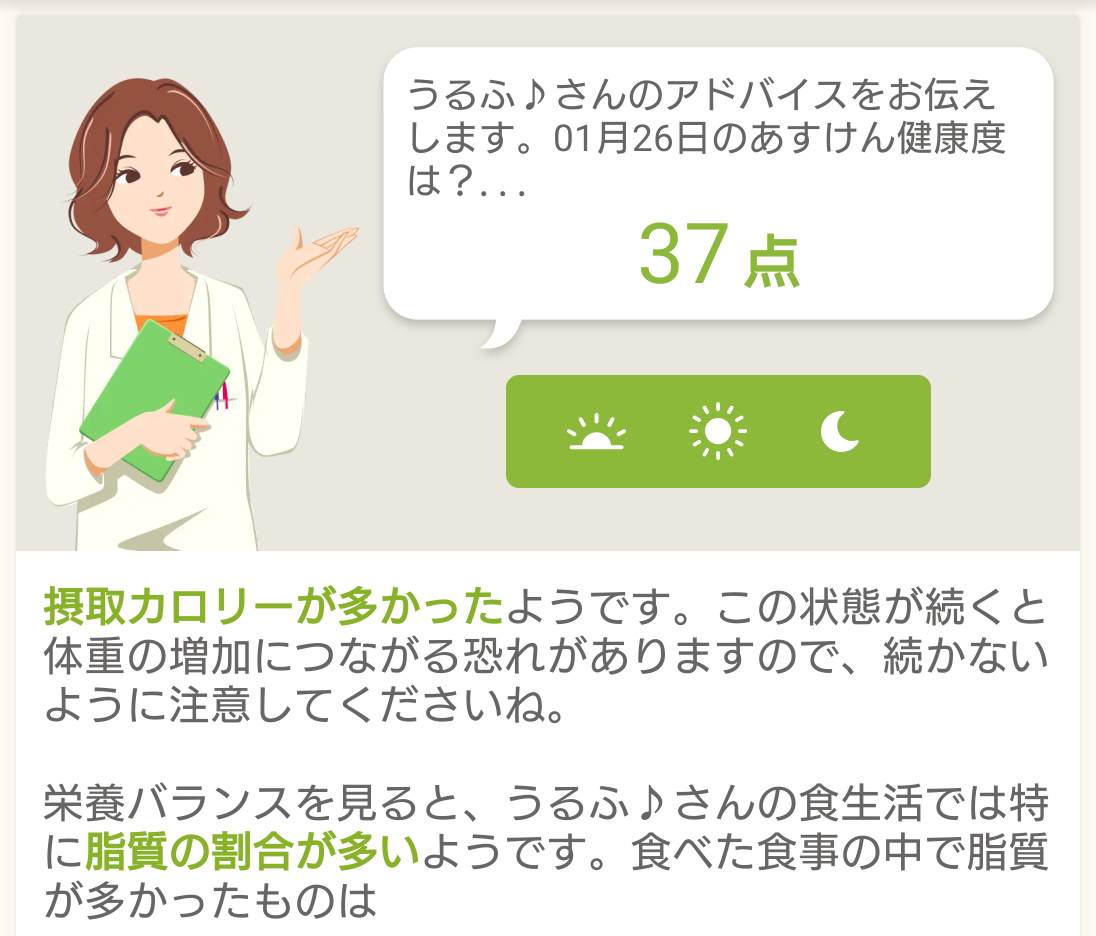The height and width of the screenshot is (936, 1096).
Task: Select the sunrise breakfast icon
Action: tap(596, 433)
